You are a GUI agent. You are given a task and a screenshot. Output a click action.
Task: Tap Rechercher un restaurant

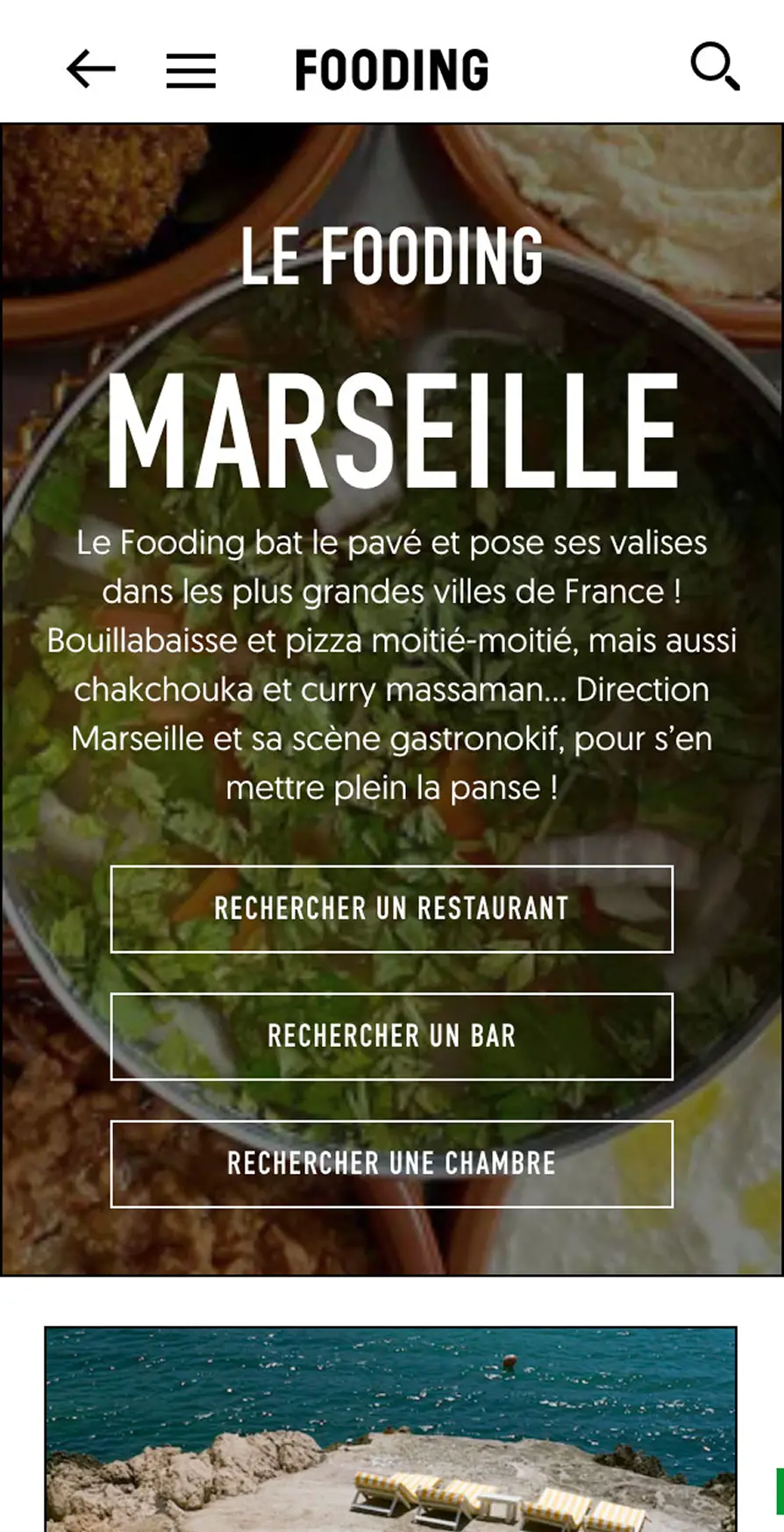click(x=392, y=909)
